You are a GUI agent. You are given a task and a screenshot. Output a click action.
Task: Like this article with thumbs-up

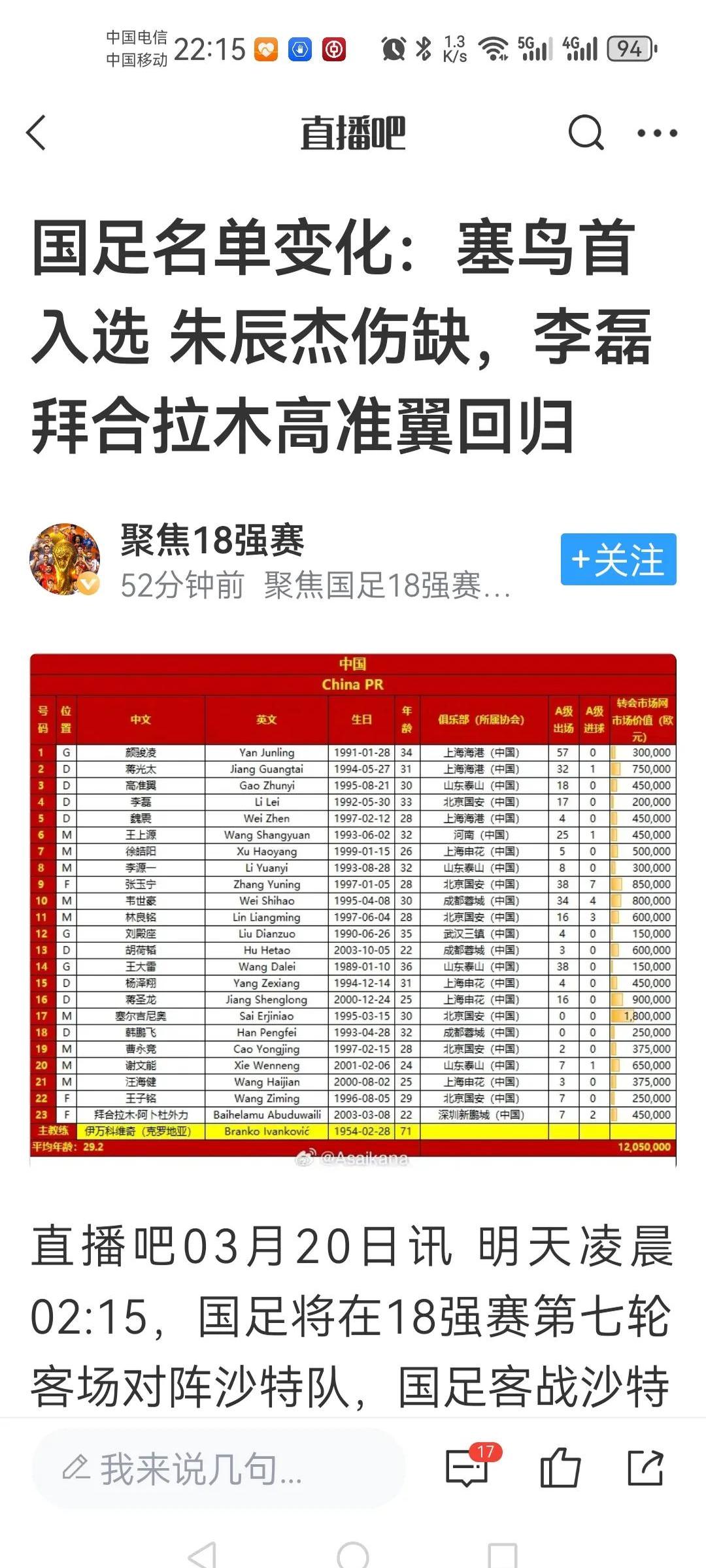point(560,1469)
